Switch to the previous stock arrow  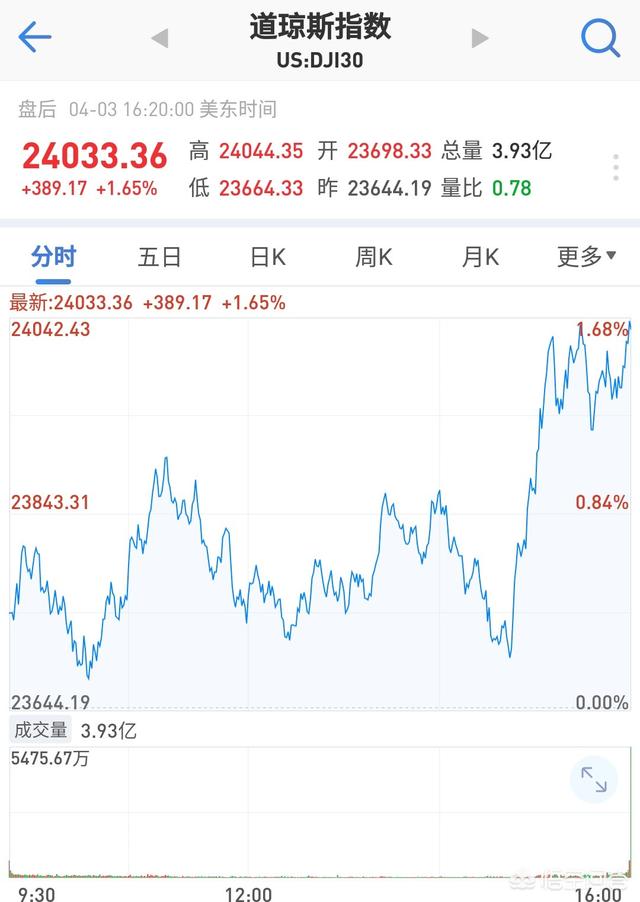pyautogui.click(x=159, y=39)
